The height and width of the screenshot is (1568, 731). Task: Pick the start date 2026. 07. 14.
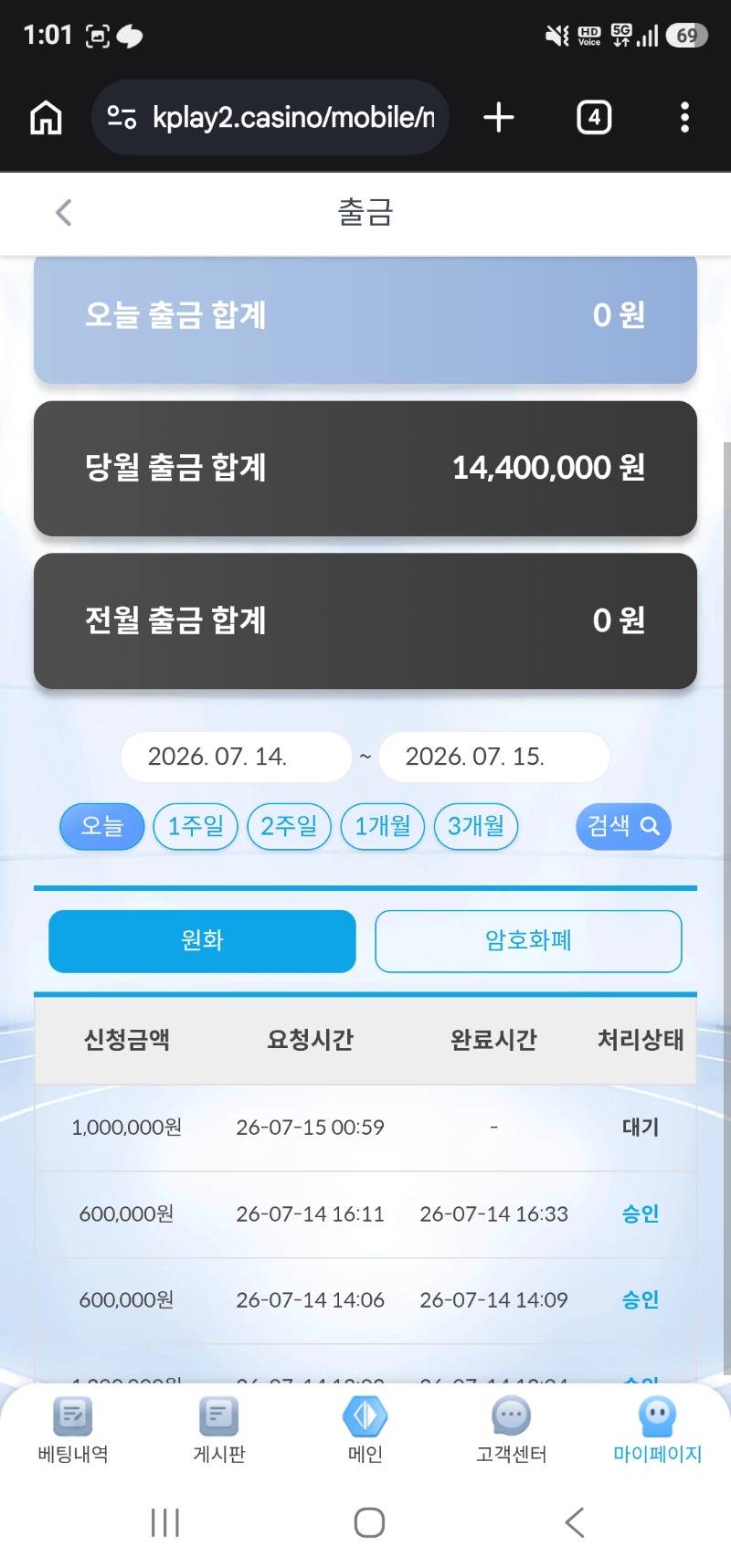tap(236, 757)
